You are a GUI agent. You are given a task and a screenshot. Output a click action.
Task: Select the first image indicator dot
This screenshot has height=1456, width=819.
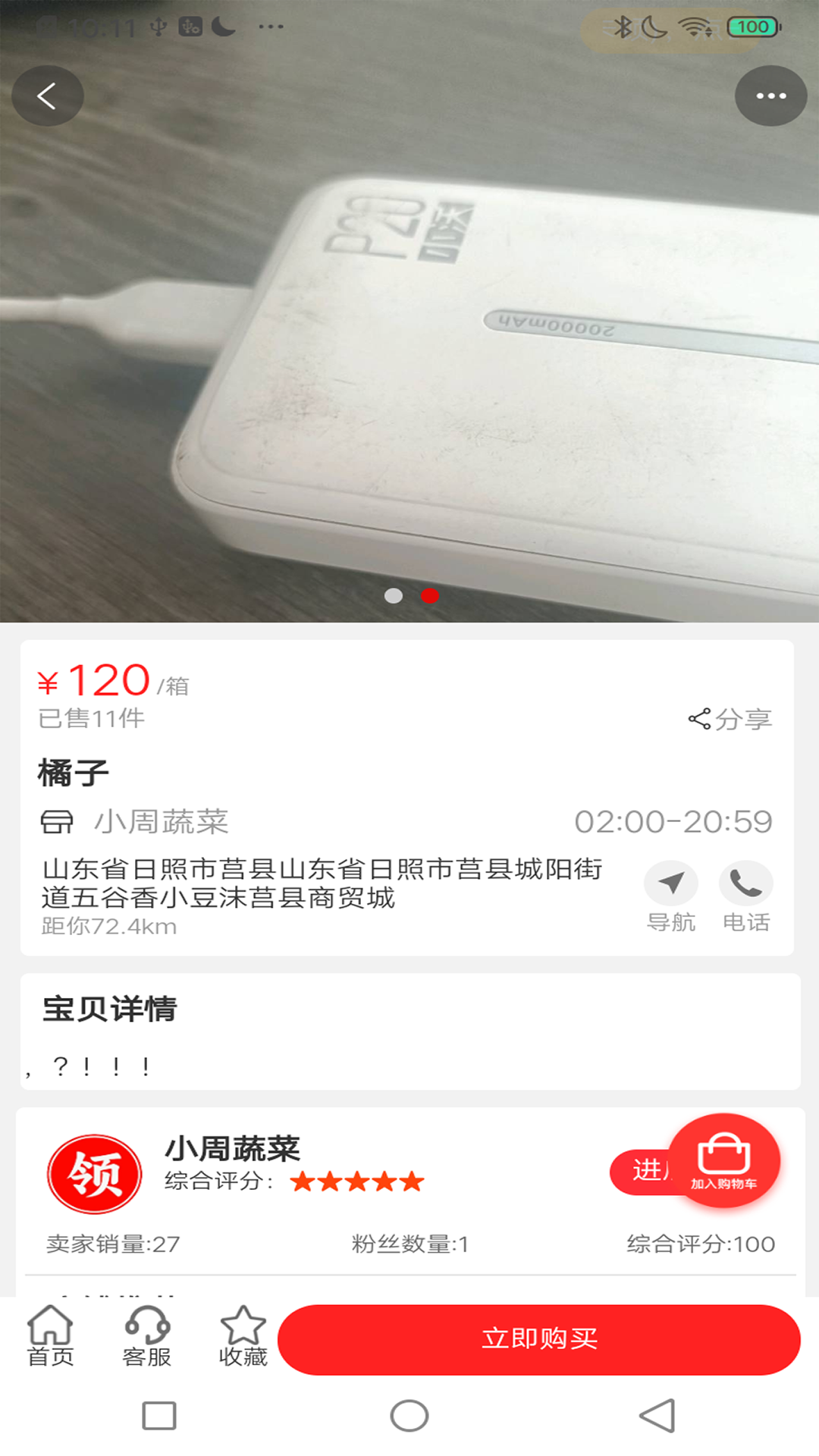pyautogui.click(x=394, y=596)
